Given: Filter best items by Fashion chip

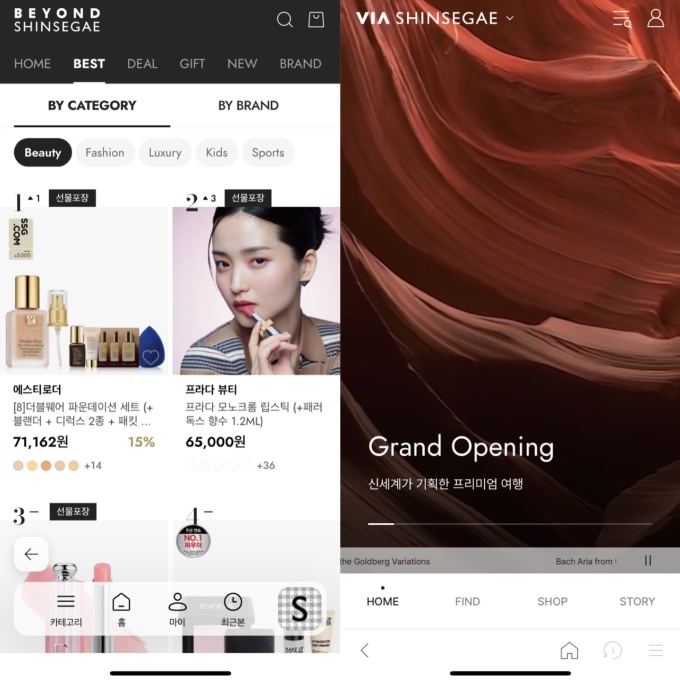Looking at the screenshot, I should tap(105, 152).
